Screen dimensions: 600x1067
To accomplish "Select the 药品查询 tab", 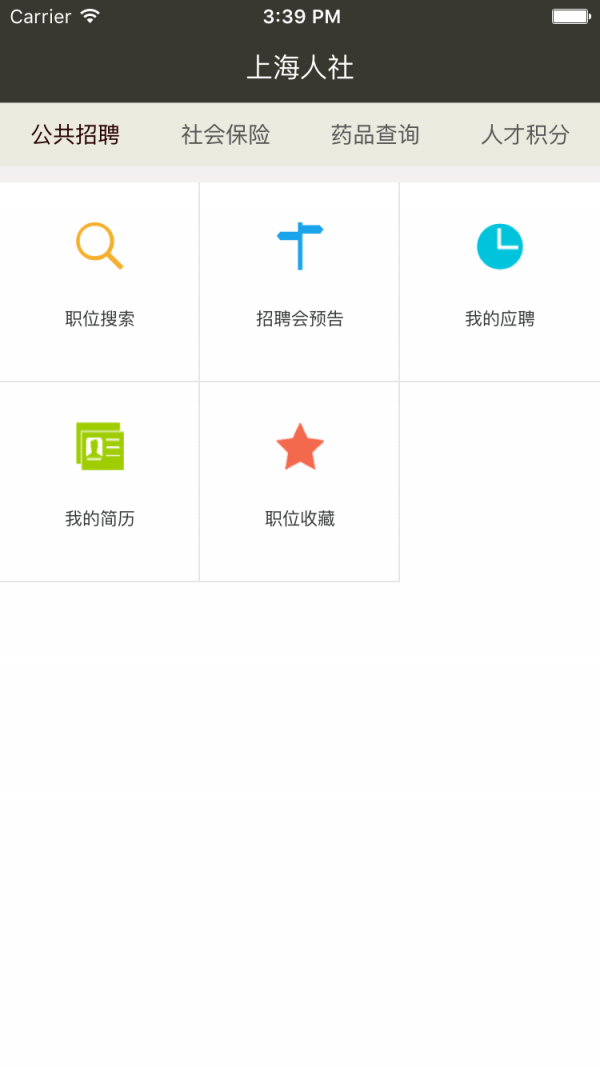I will [x=375, y=135].
